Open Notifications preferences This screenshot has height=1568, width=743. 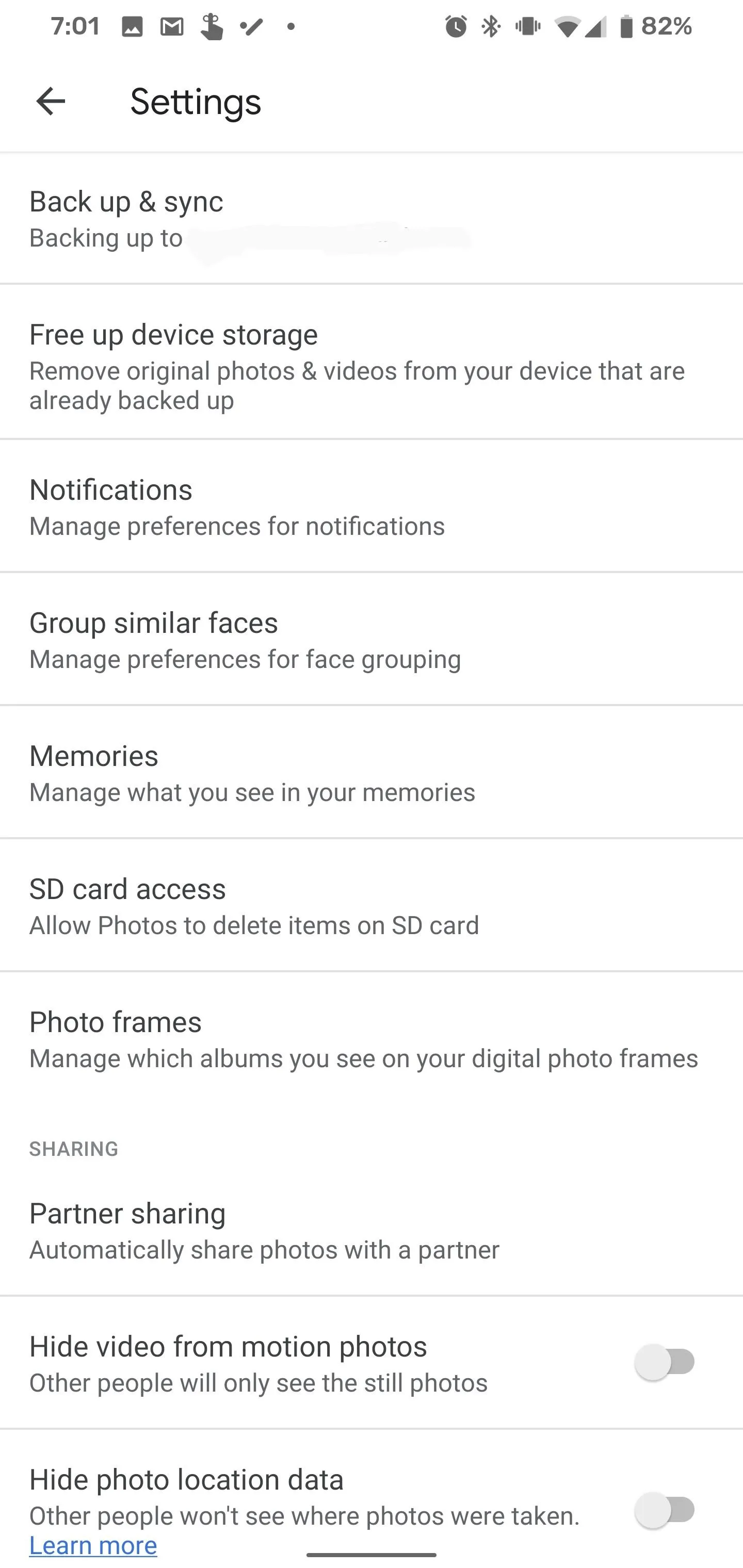[372, 506]
